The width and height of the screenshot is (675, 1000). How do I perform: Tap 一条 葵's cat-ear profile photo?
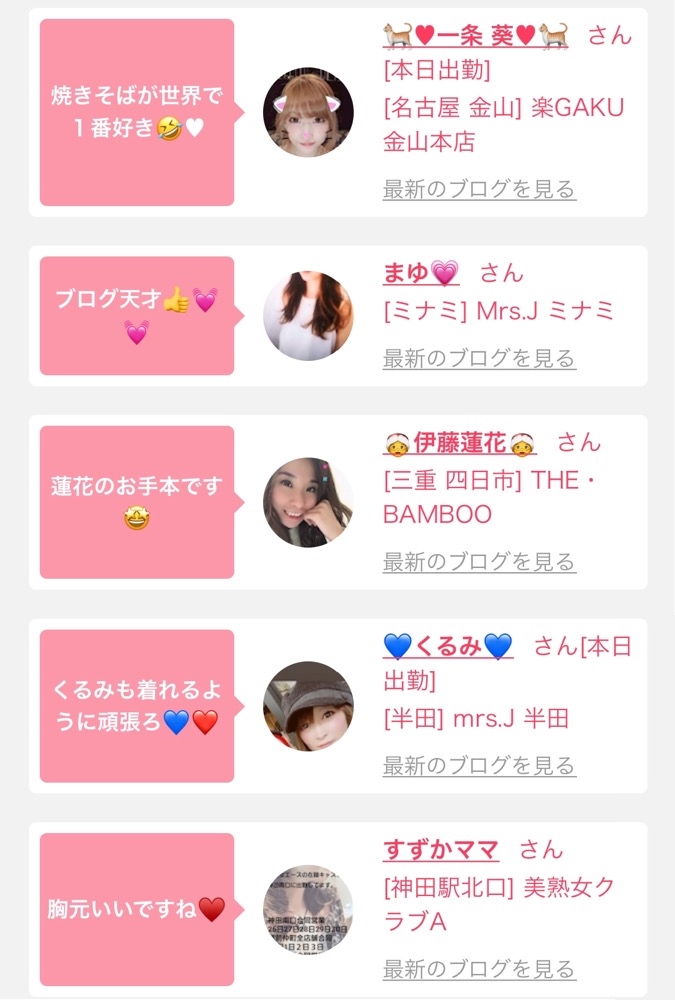308,112
